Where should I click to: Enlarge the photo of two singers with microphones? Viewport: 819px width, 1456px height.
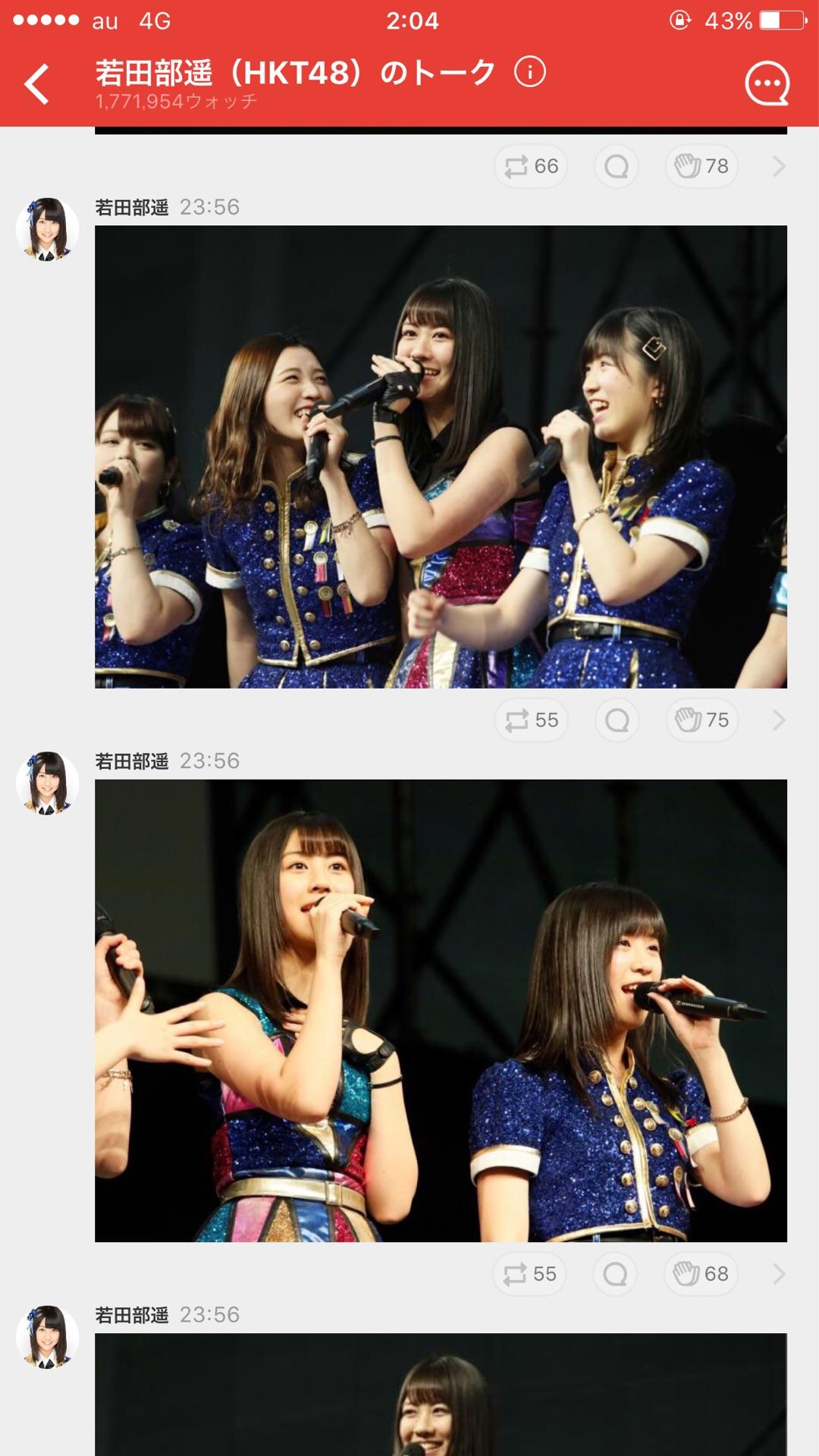(x=441, y=1010)
